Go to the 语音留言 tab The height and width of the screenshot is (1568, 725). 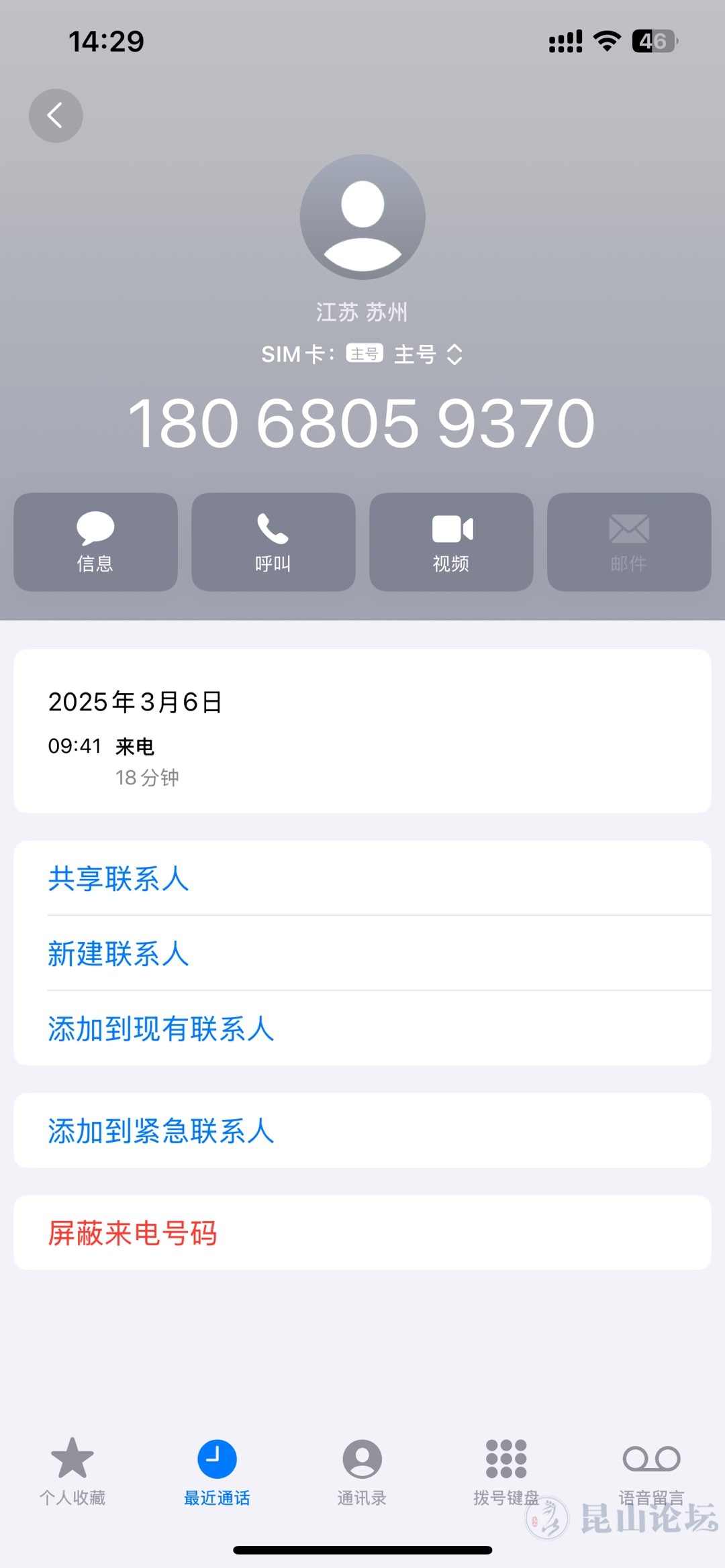tap(651, 1471)
